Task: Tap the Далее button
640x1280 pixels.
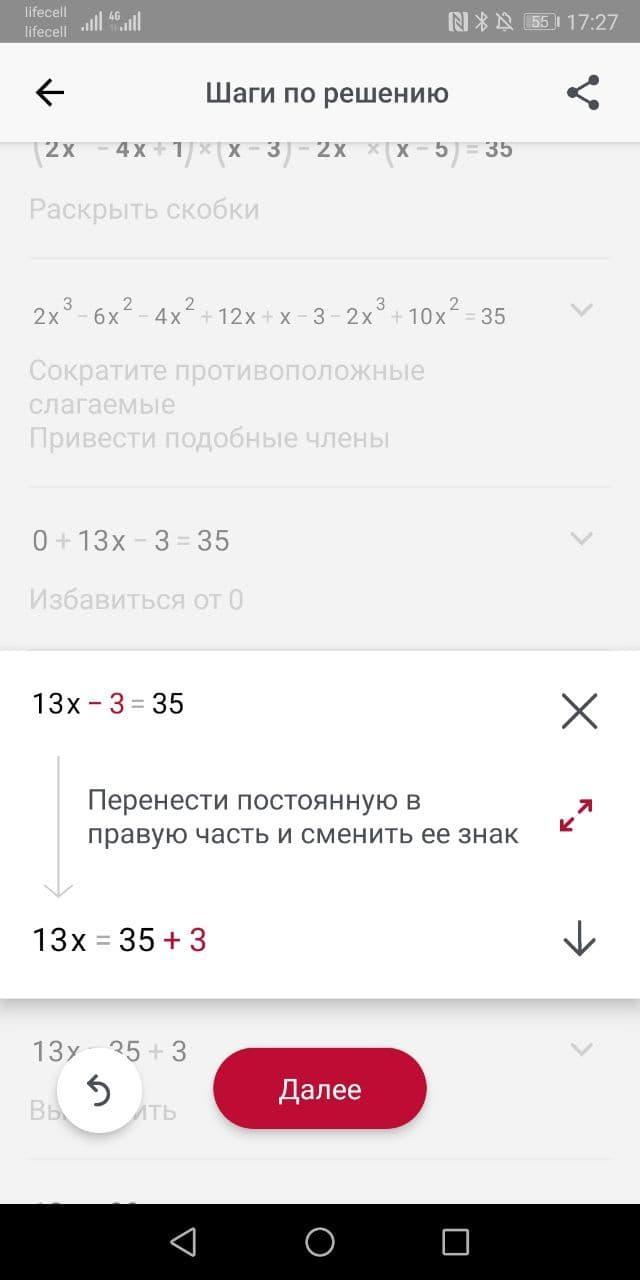Action: 320,1089
